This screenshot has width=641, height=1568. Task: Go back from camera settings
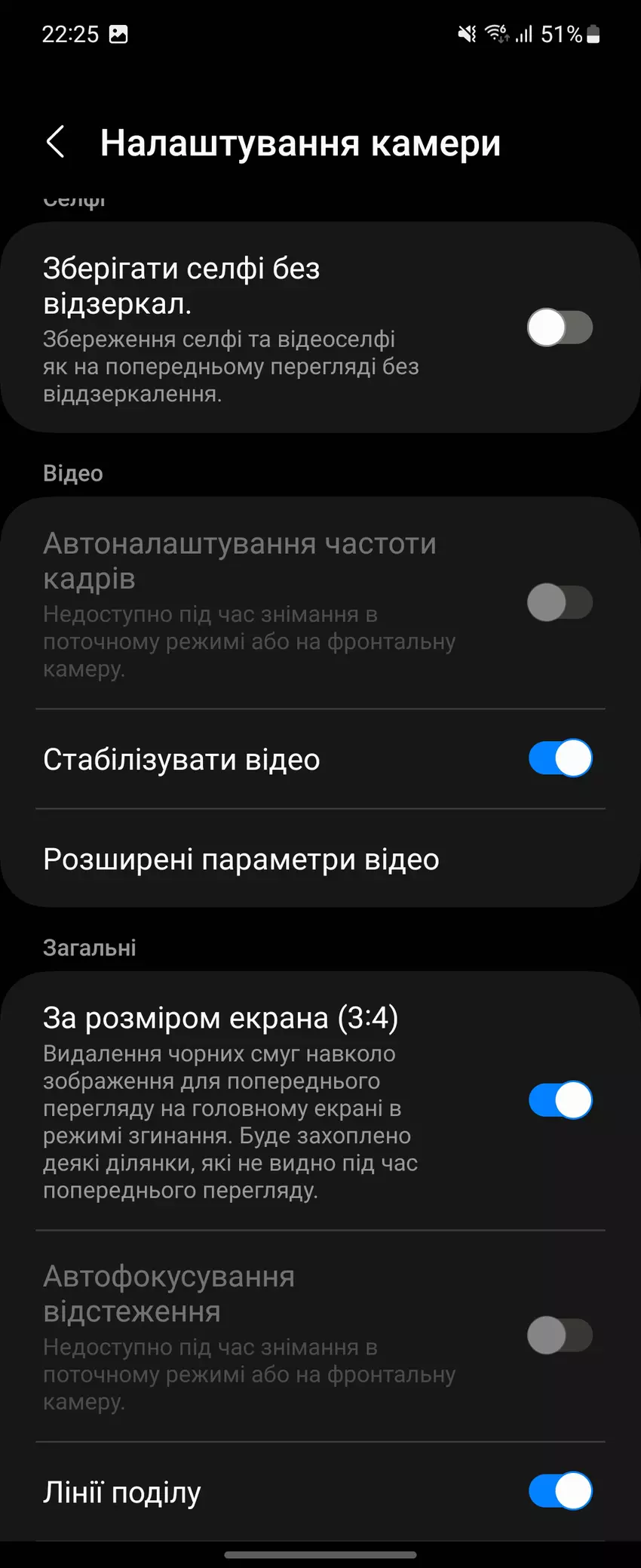tap(56, 142)
